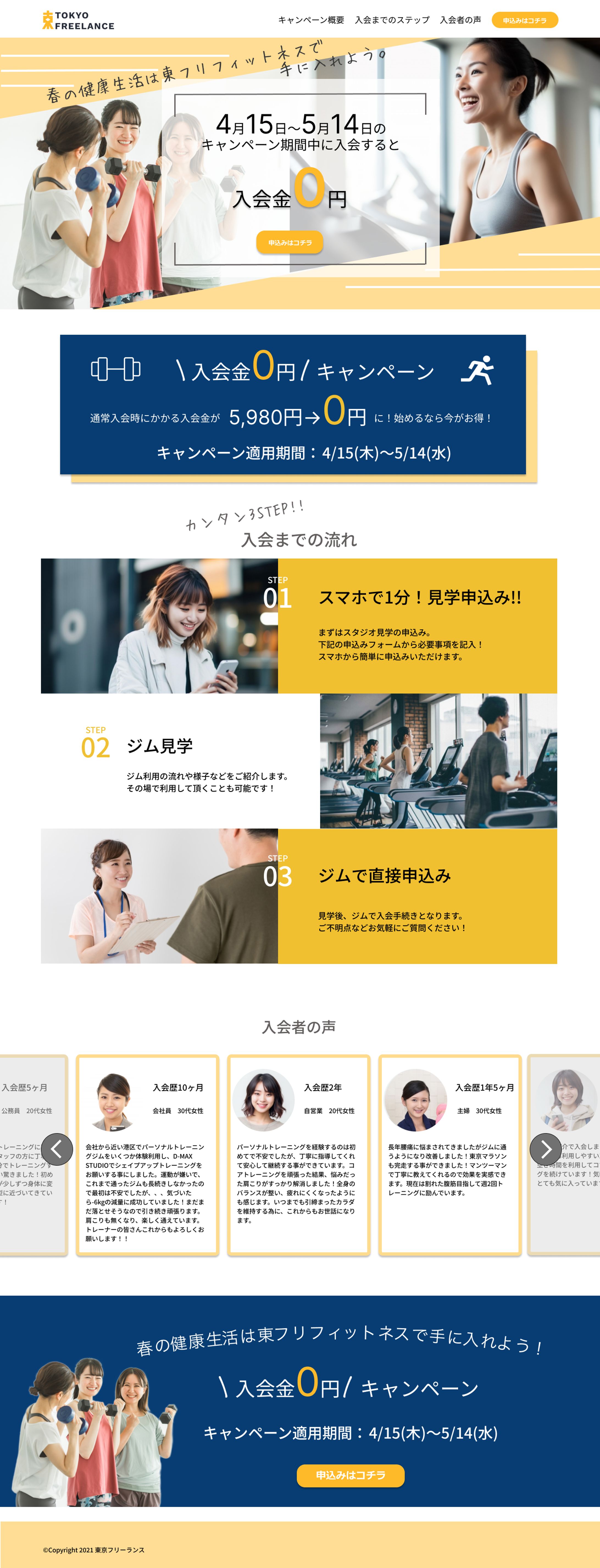Tap the header 申込みはコチラ button
This screenshot has width=600, height=1568.
point(524,20)
